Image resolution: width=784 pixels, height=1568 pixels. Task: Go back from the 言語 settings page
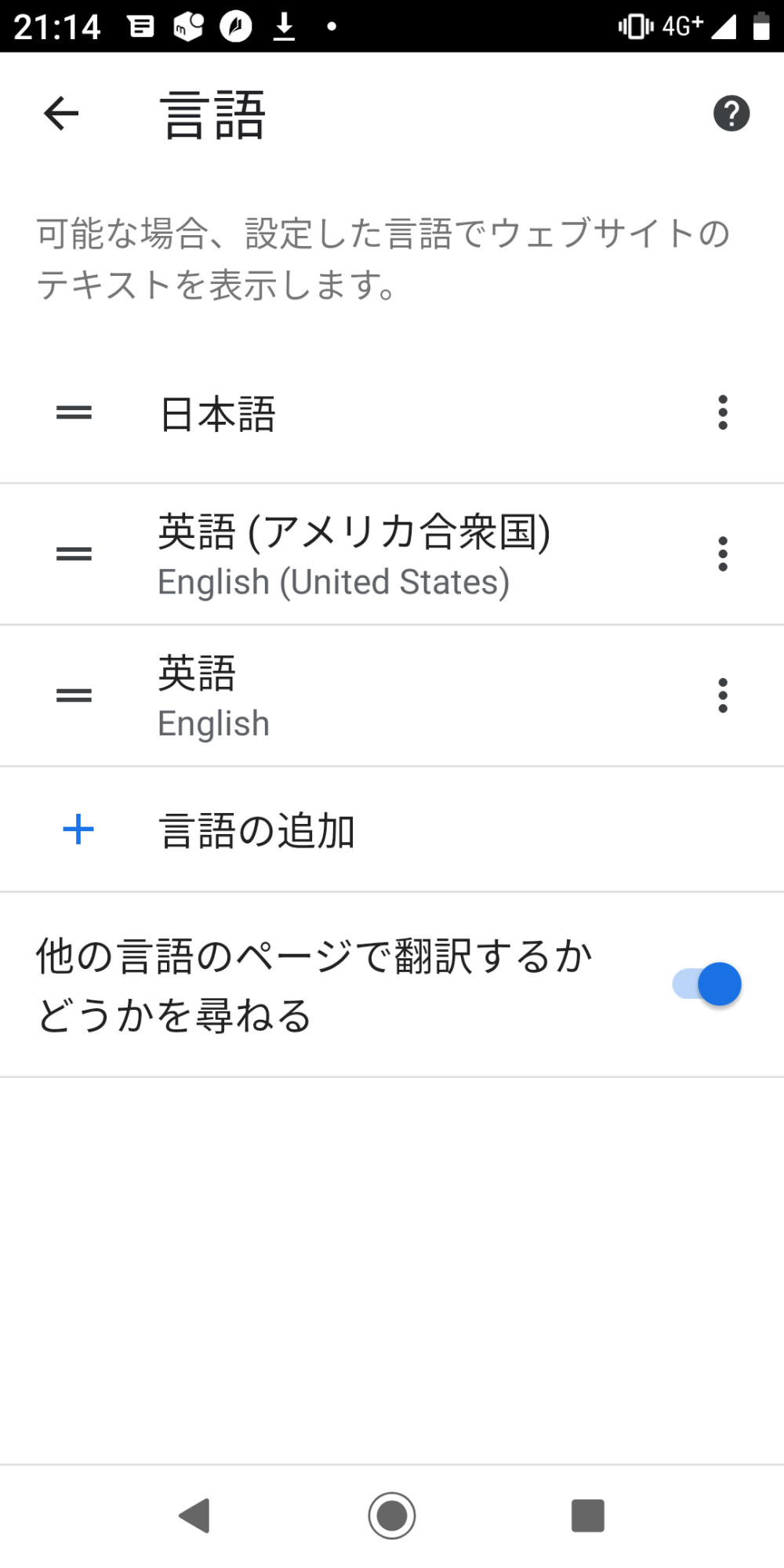click(61, 114)
